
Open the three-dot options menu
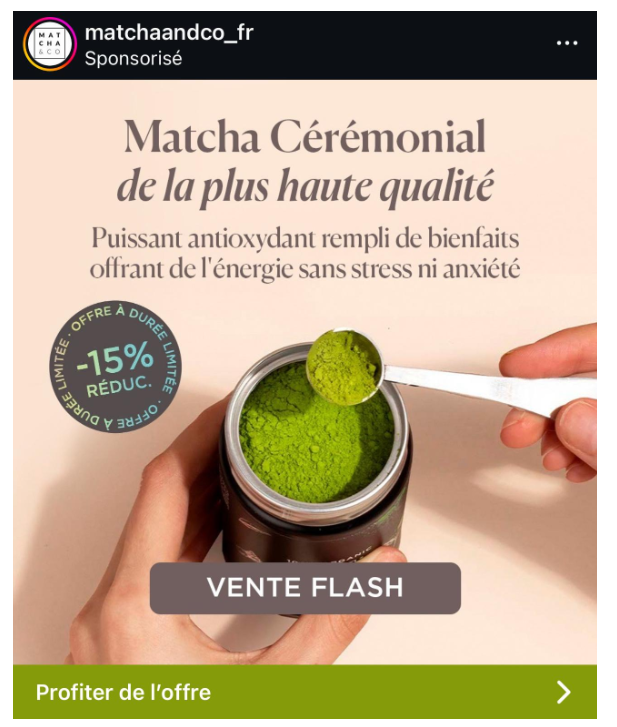tap(567, 44)
